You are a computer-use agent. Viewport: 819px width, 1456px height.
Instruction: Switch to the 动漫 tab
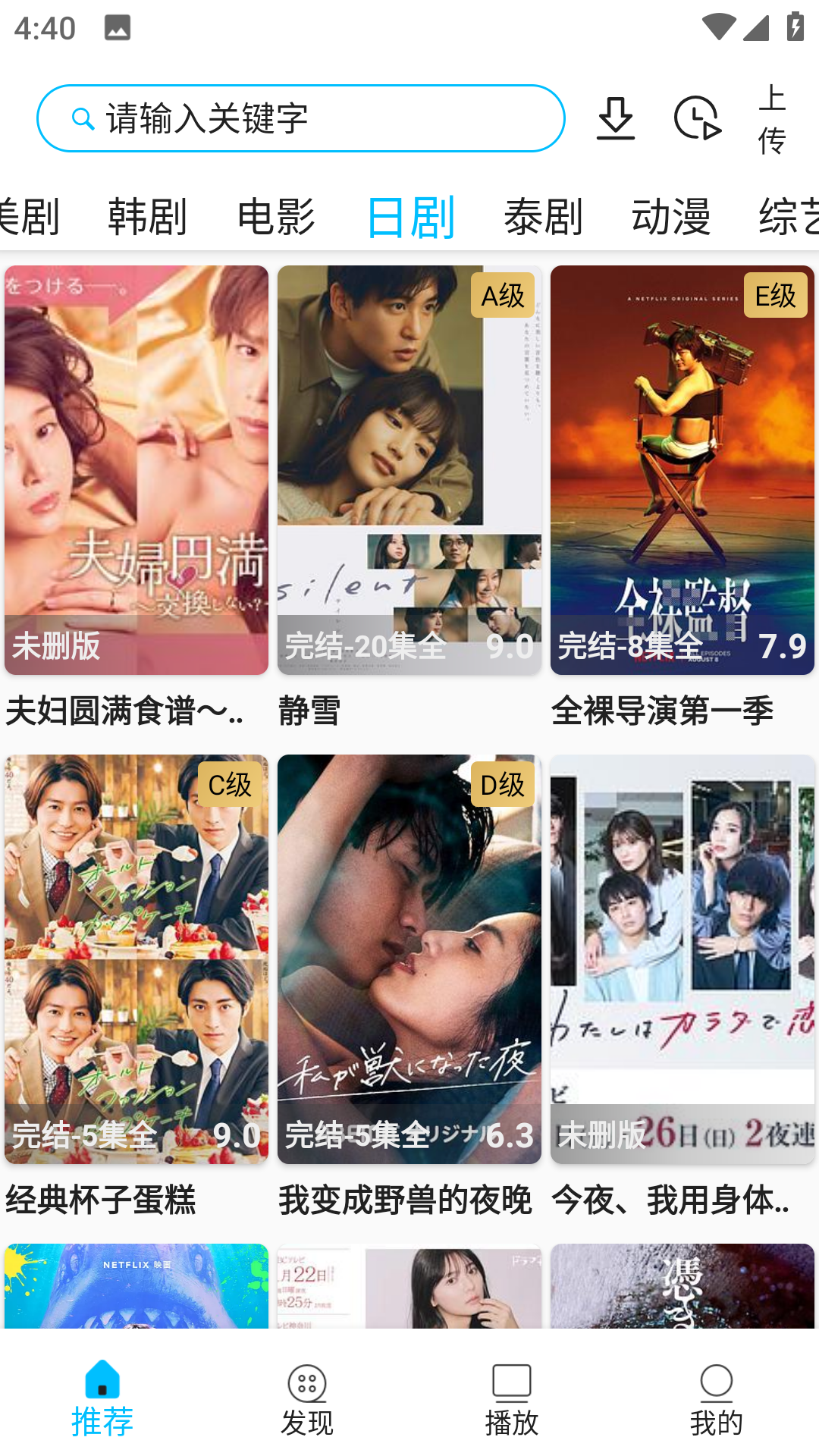(x=671, y=217)
